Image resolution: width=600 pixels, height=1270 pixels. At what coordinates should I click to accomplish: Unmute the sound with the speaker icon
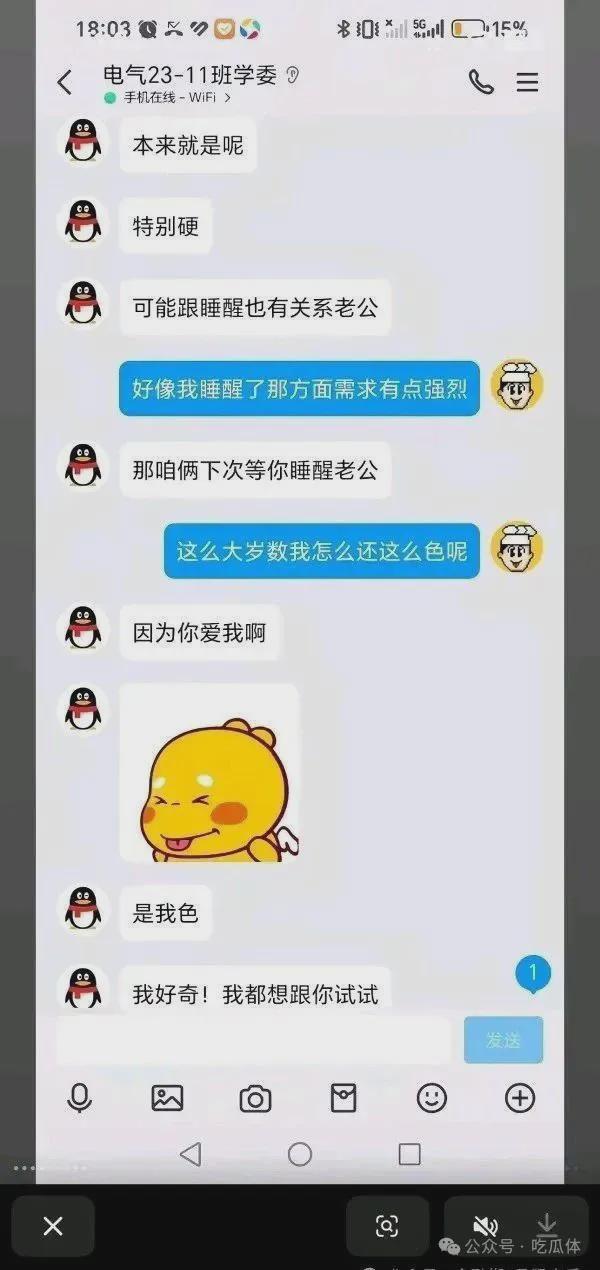pyautogui.click(x=486, y=1226)
